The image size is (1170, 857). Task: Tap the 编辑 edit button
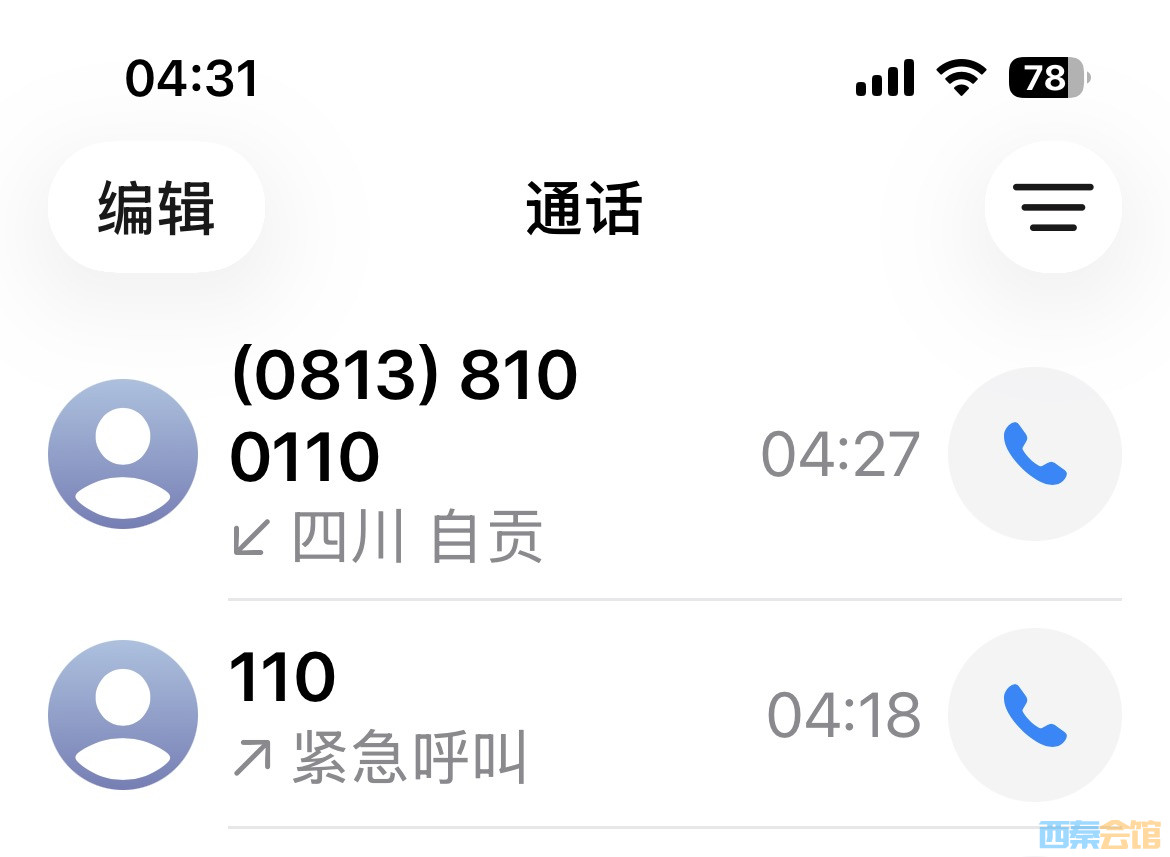coord(156,208)
